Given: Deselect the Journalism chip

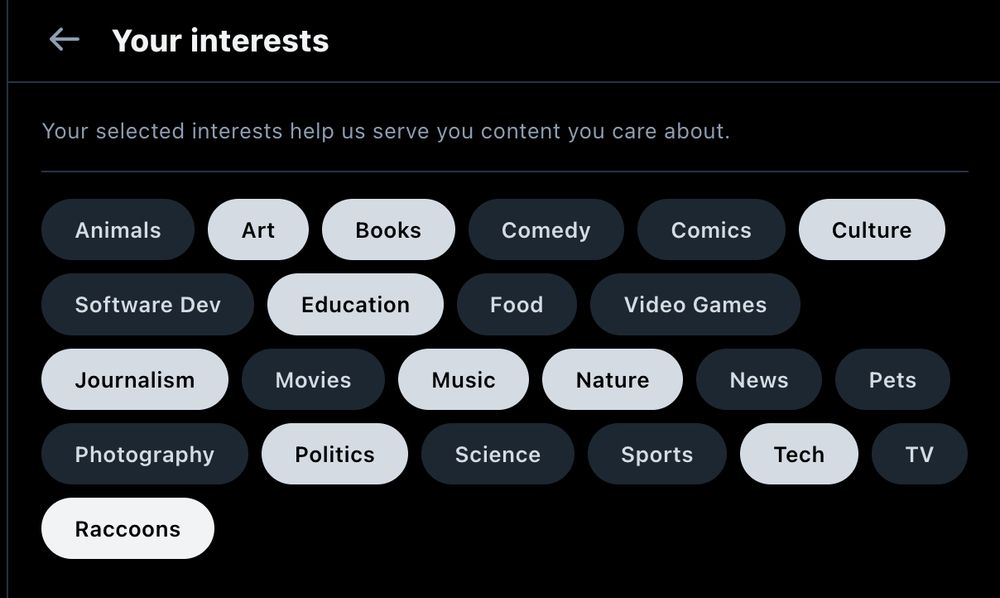Looking at the screenshot, I should 135,379.
